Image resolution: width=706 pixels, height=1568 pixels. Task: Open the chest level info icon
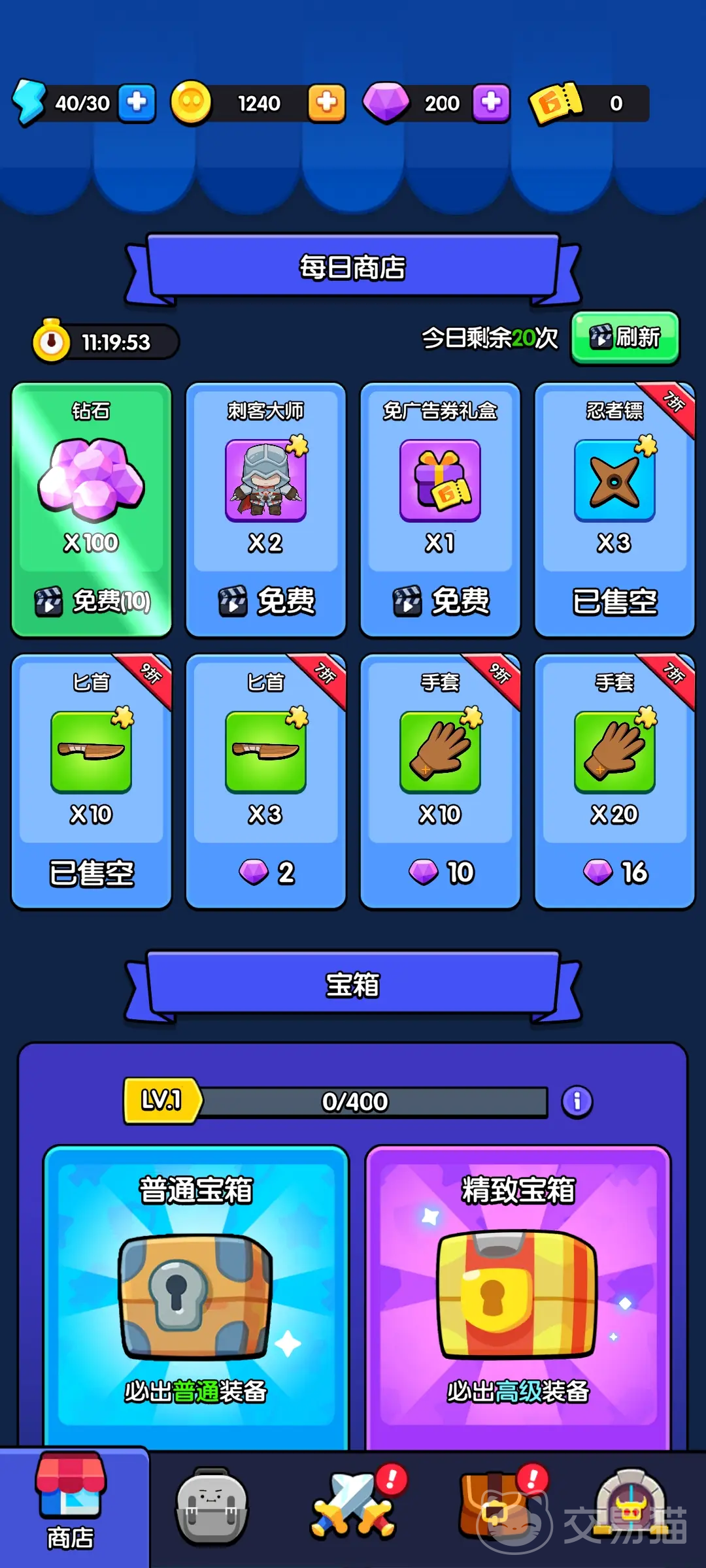point(577,1102)
